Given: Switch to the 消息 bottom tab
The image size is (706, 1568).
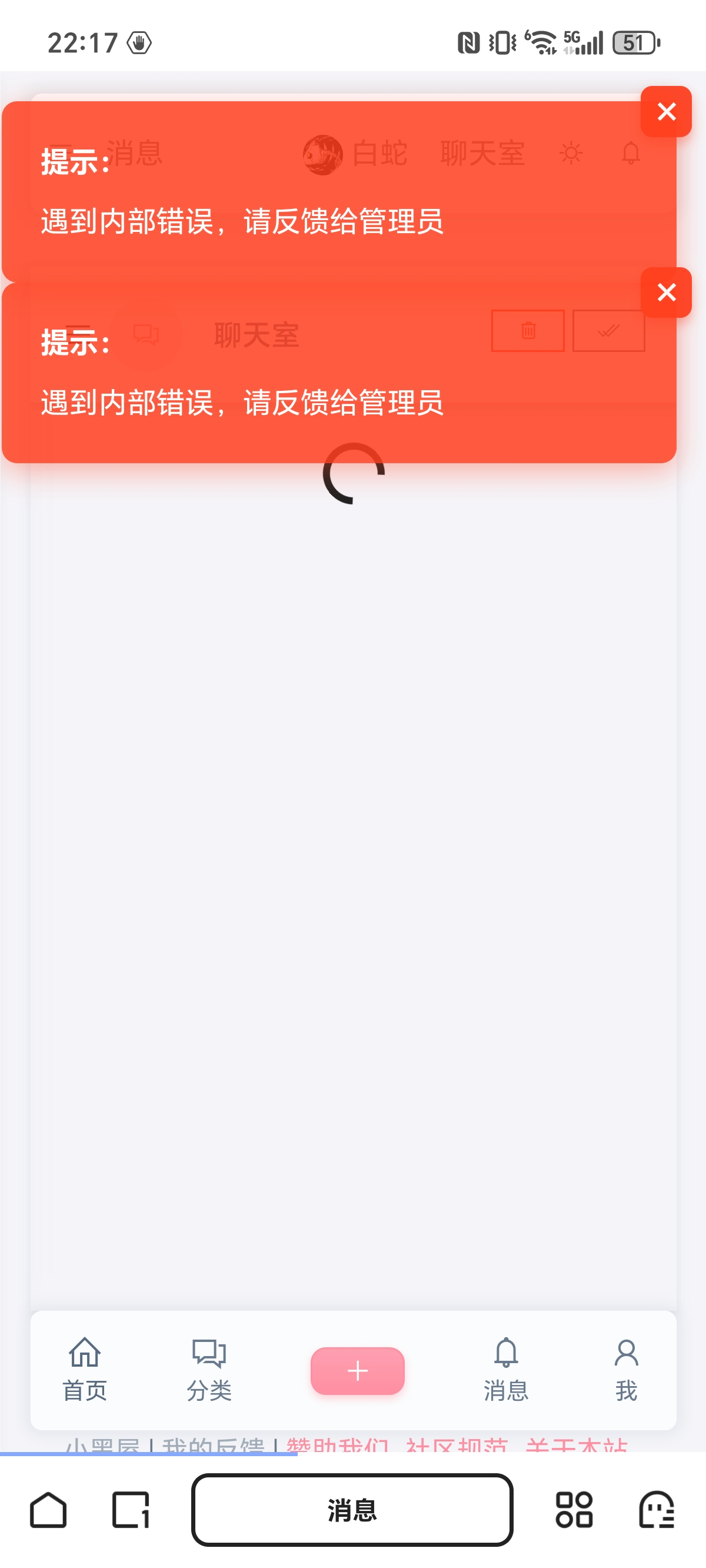Looking at the screenshot, I should [x=506, y=1370].
